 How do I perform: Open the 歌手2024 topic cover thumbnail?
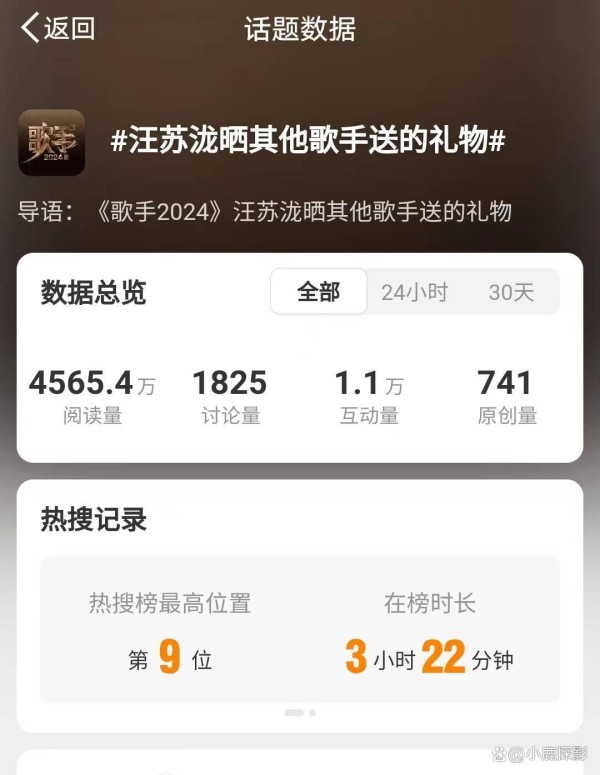52,142
